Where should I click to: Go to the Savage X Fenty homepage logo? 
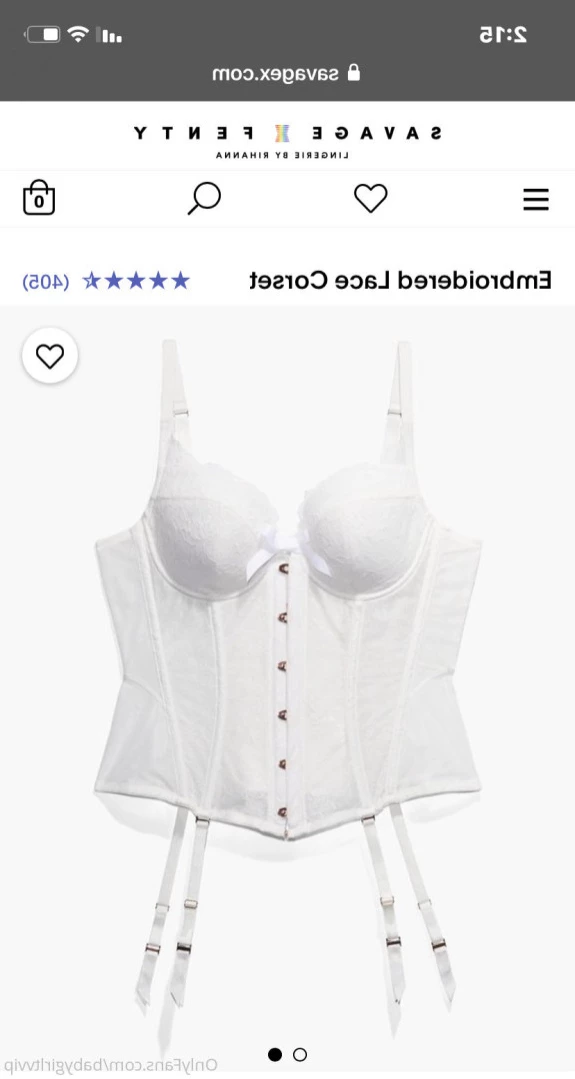288,140
